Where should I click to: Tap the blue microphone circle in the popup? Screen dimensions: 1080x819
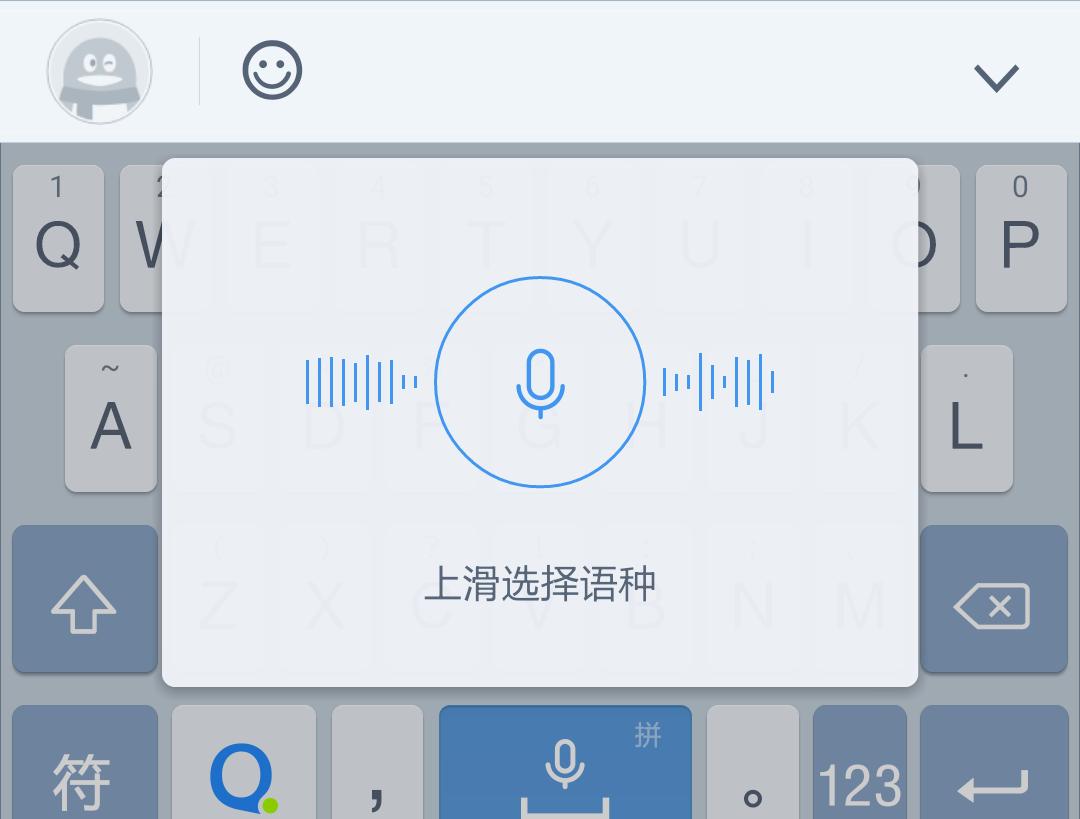point(540,382)
